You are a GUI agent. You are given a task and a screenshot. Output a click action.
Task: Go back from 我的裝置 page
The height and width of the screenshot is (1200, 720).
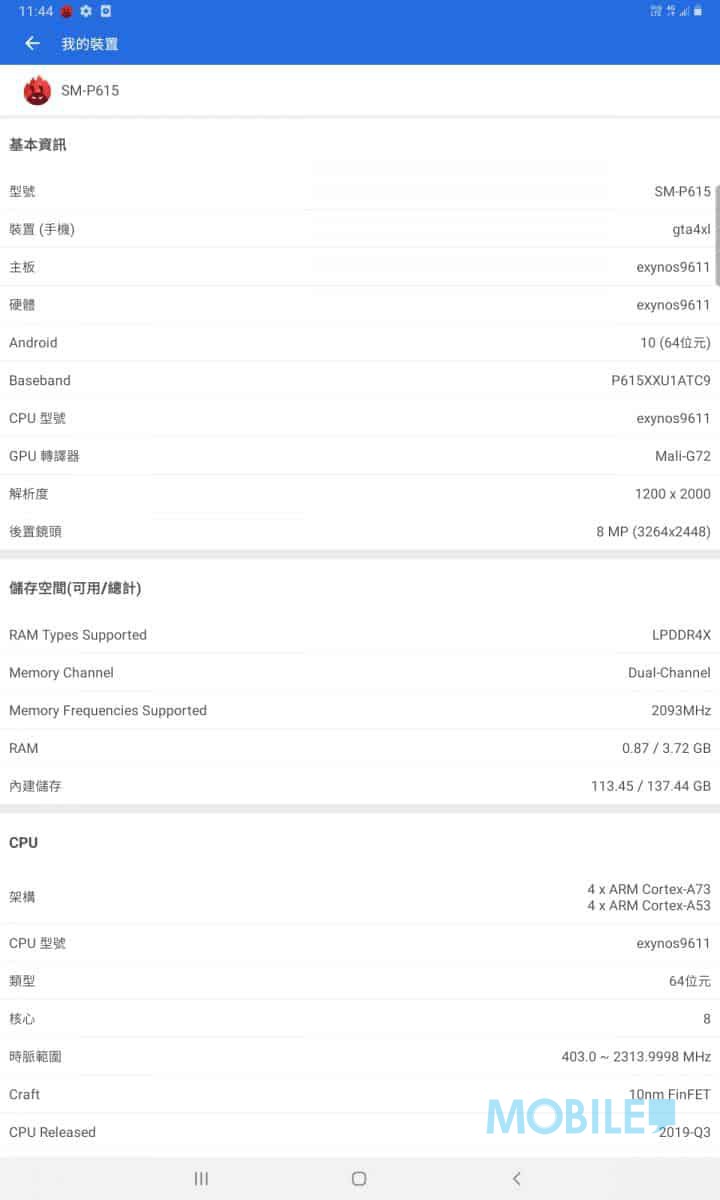pyautogui.click(x=32, y=44)
